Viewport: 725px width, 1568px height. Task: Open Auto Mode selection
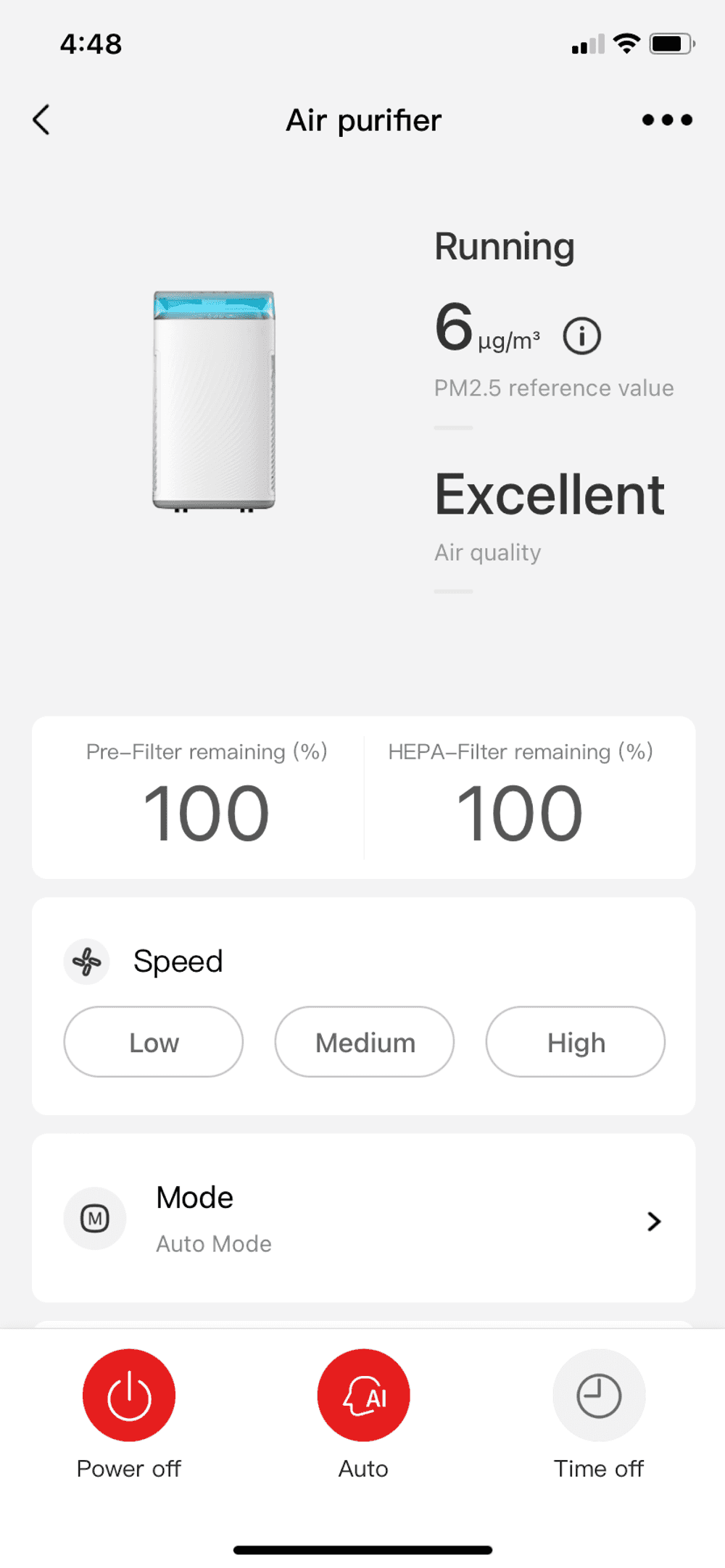coord(214,1243)
